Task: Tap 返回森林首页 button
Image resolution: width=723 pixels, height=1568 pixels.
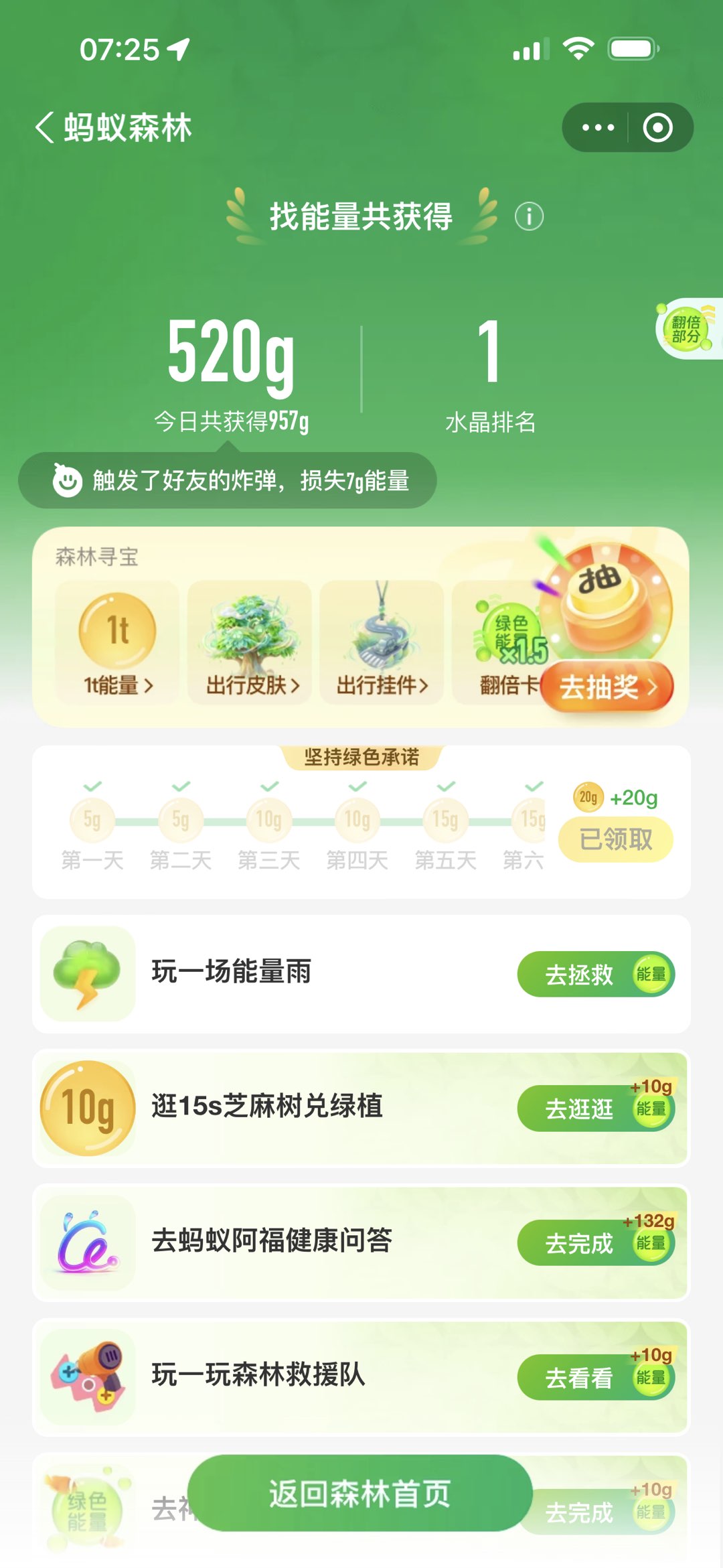Action: tap(360, 1494)
